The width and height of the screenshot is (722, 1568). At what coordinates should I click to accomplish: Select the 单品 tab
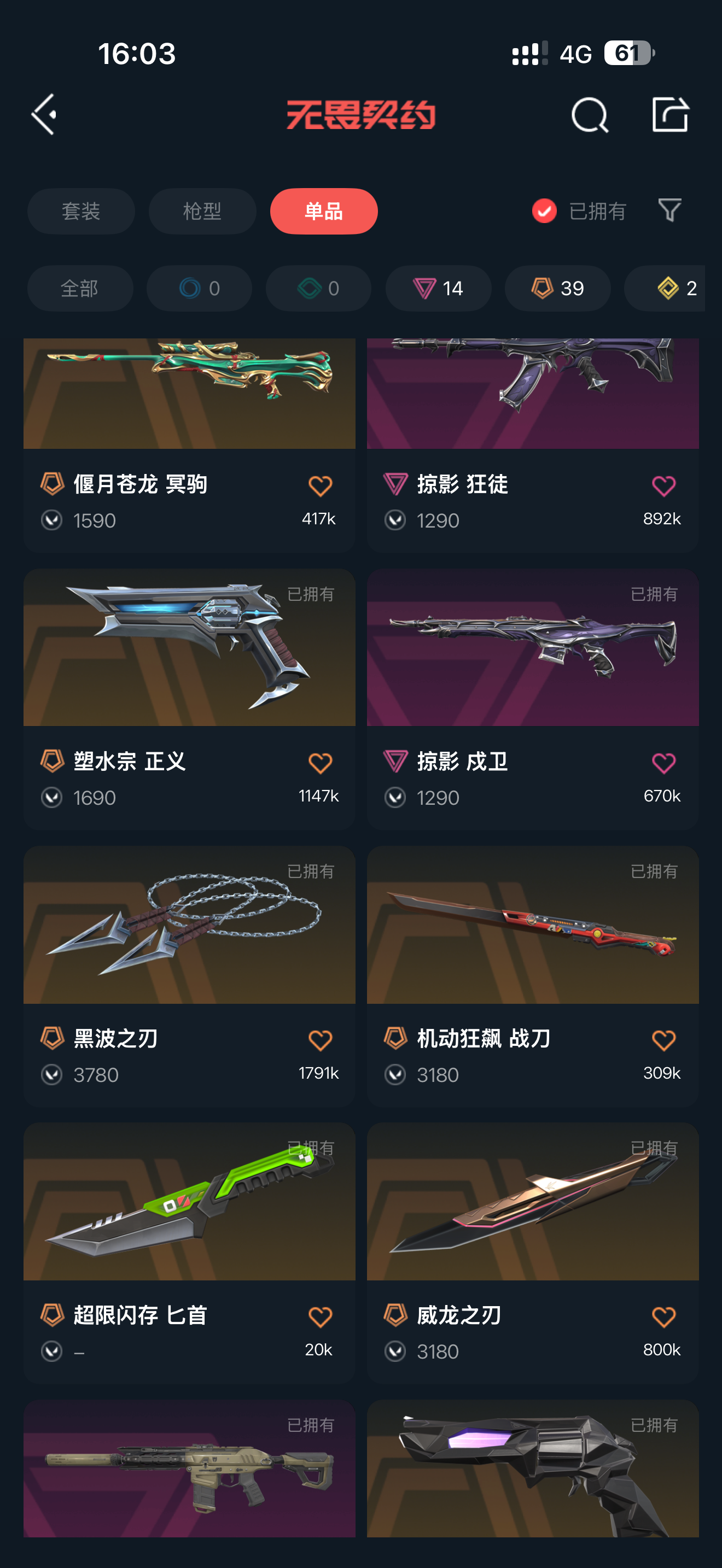tap(323, 211)
